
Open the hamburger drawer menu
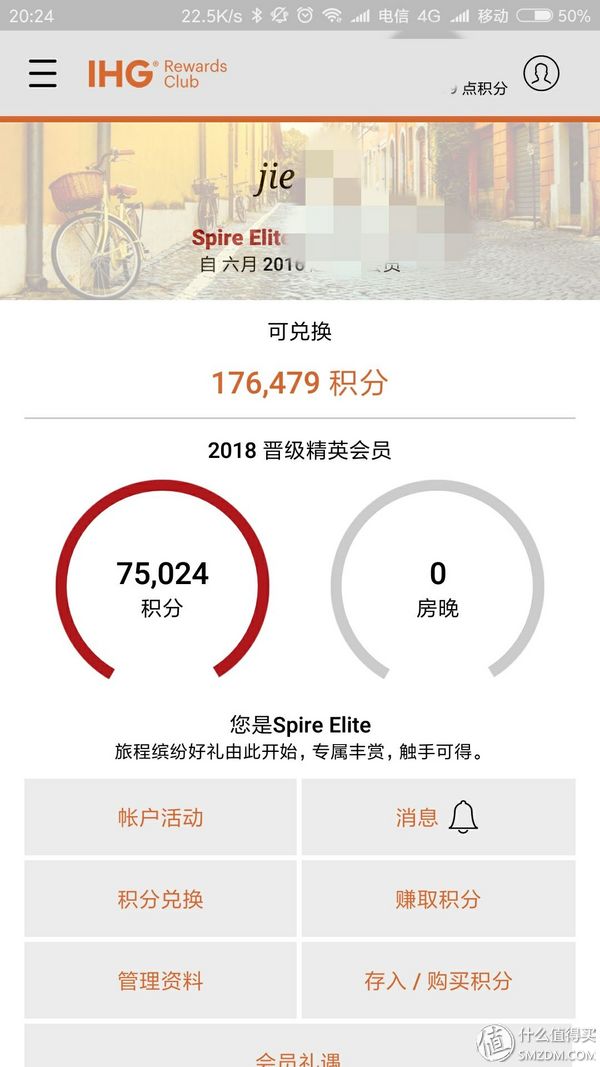click(43, 73)
